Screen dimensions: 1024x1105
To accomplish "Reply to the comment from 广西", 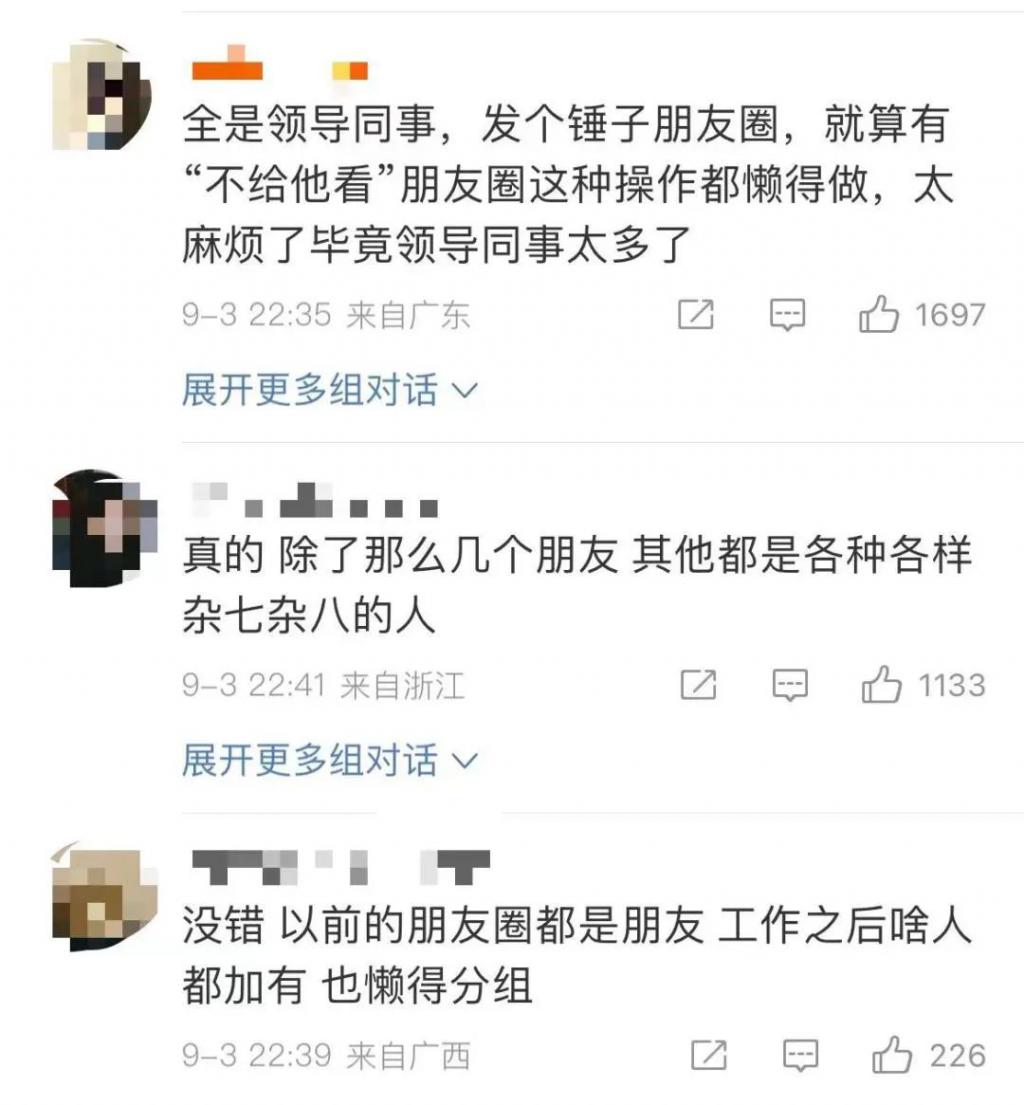I will (800, 1055).
